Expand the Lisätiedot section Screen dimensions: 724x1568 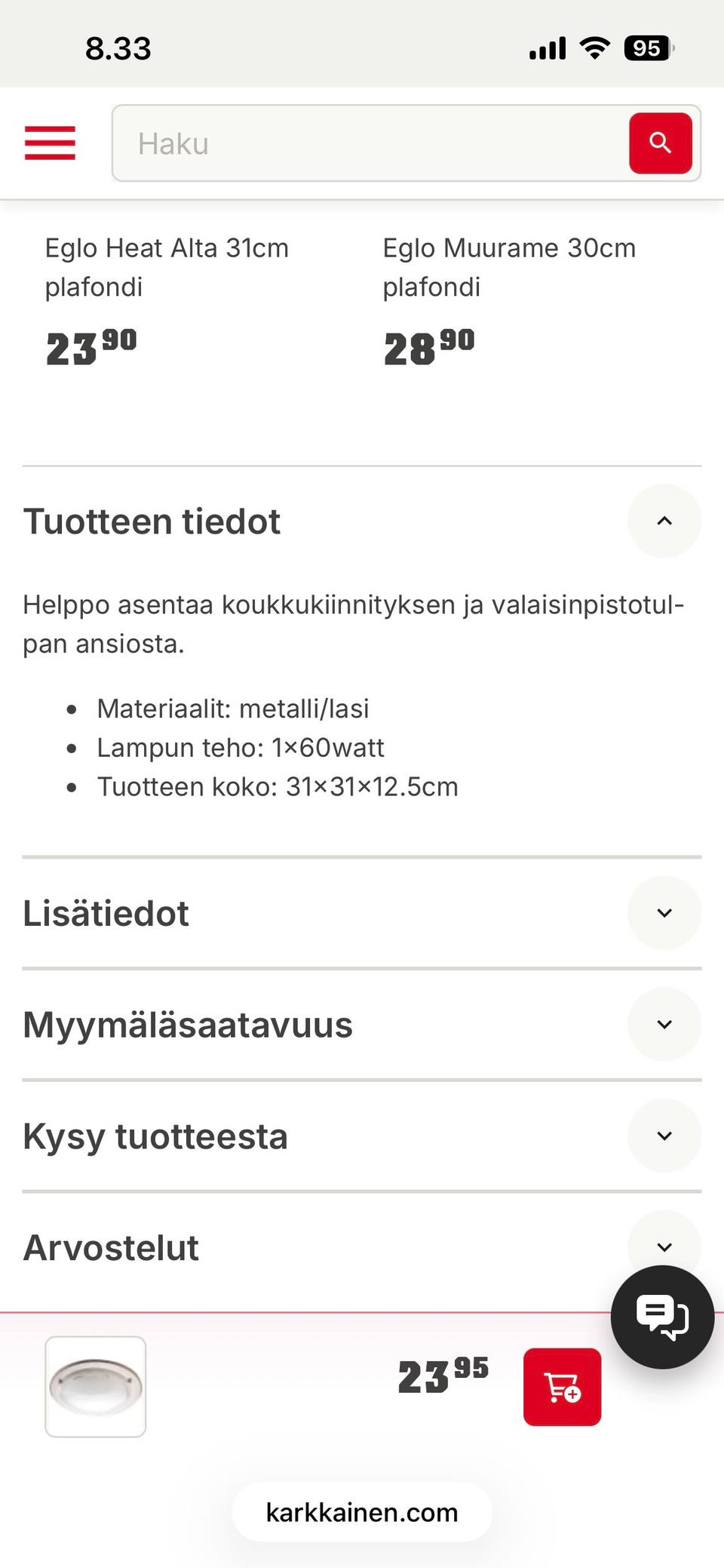point(664,913)
